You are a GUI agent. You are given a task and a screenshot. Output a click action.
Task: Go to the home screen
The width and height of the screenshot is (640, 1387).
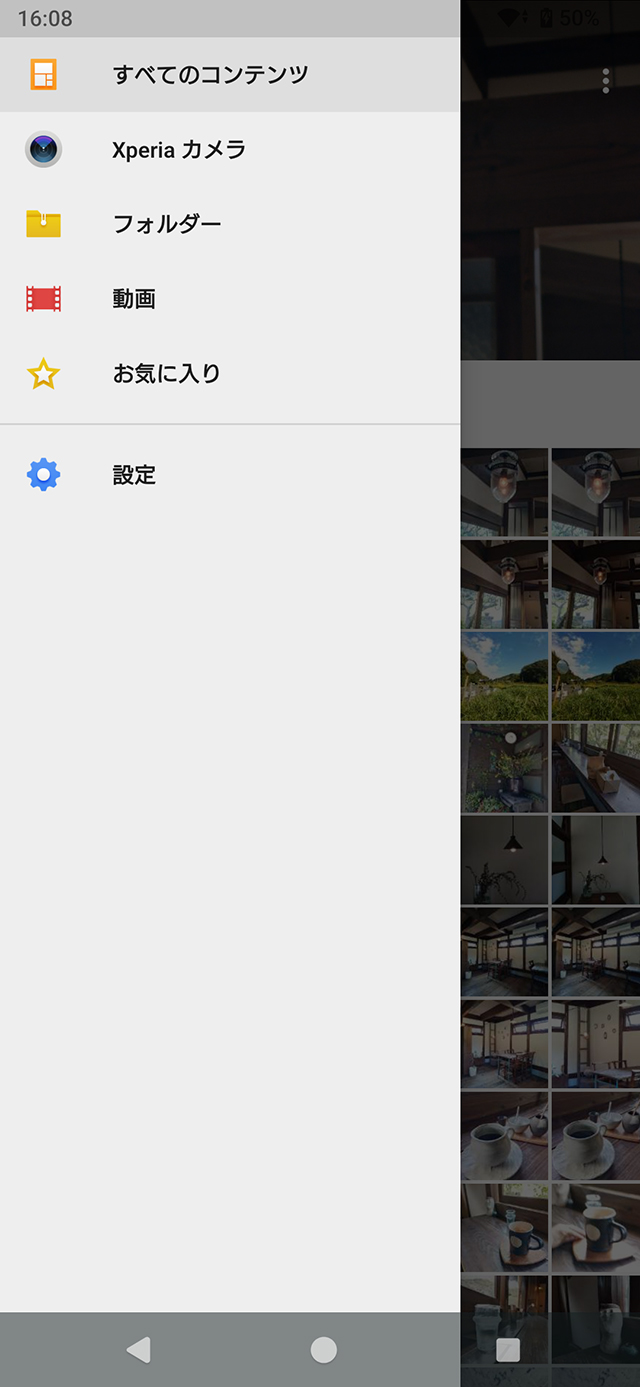323,1350
